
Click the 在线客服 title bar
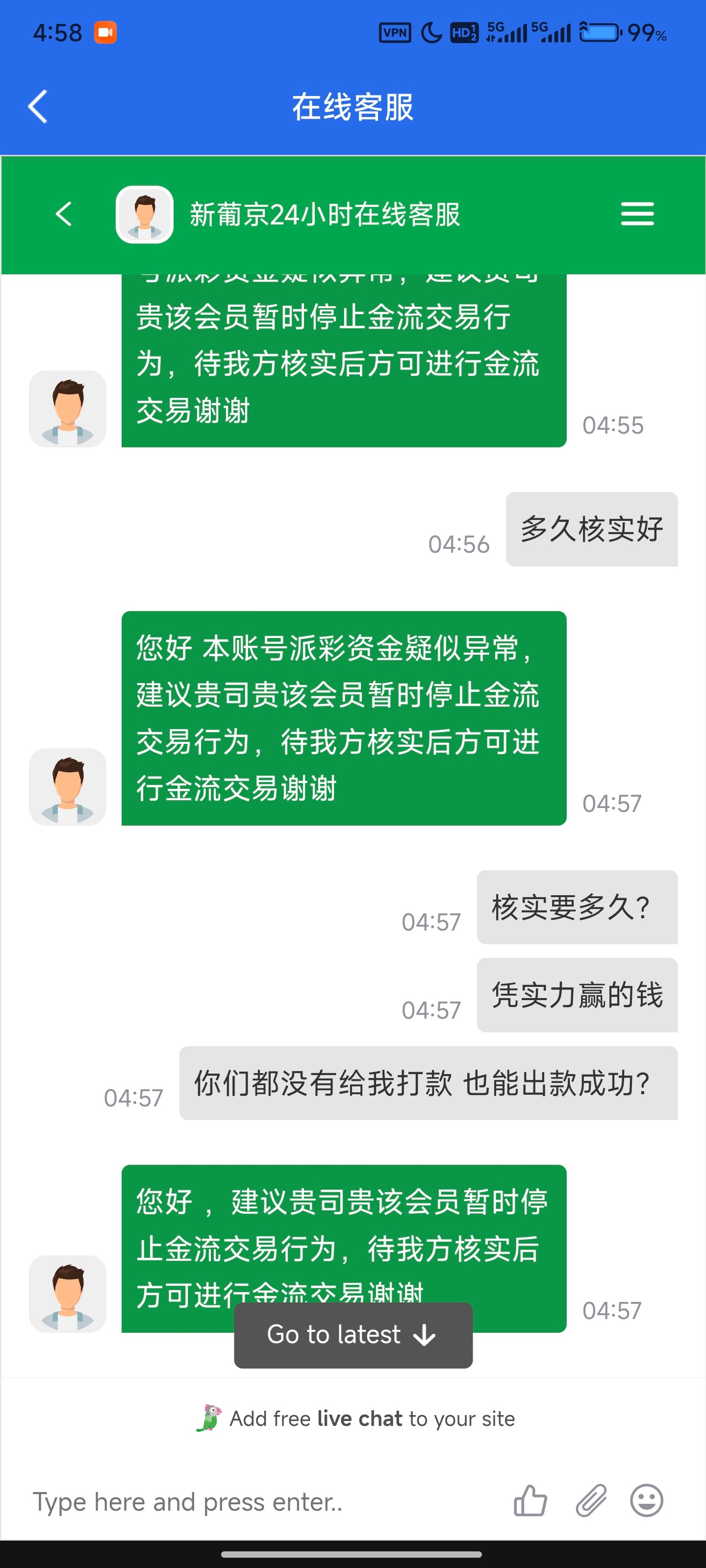click(x=353, y=107)
